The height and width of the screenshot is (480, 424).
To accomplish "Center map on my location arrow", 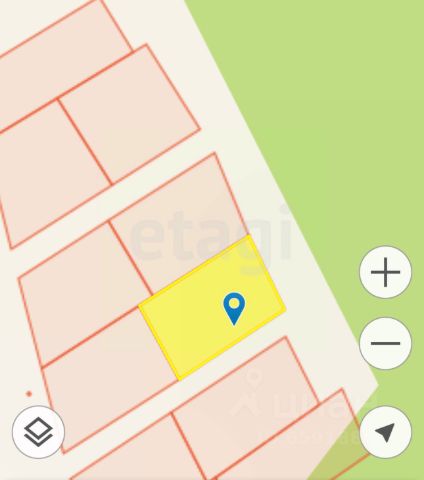I will coord(385,432).
